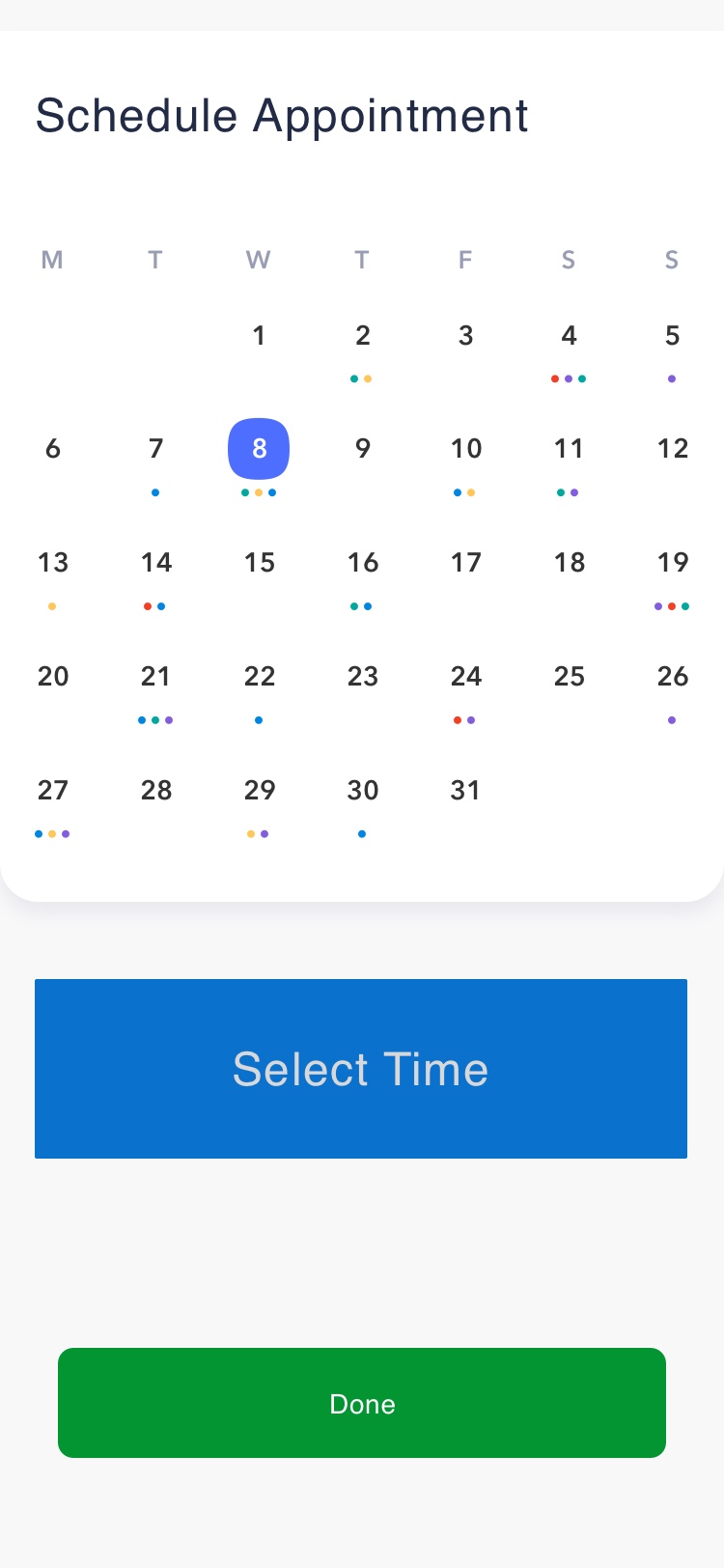Select the 10th in the calendar

click(x=465, y=449)
